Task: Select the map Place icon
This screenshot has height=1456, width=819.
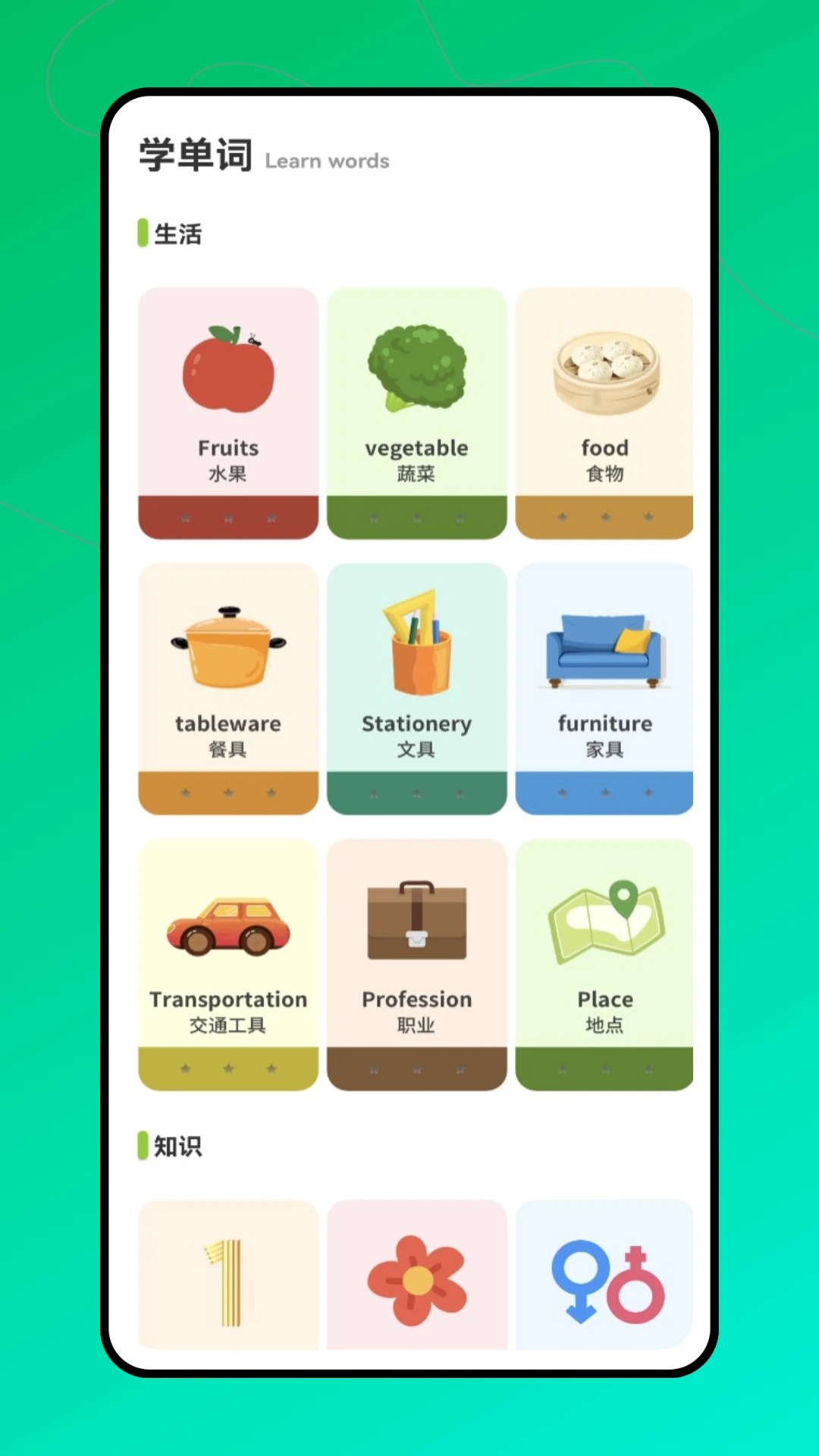Action: coord(604,918)
